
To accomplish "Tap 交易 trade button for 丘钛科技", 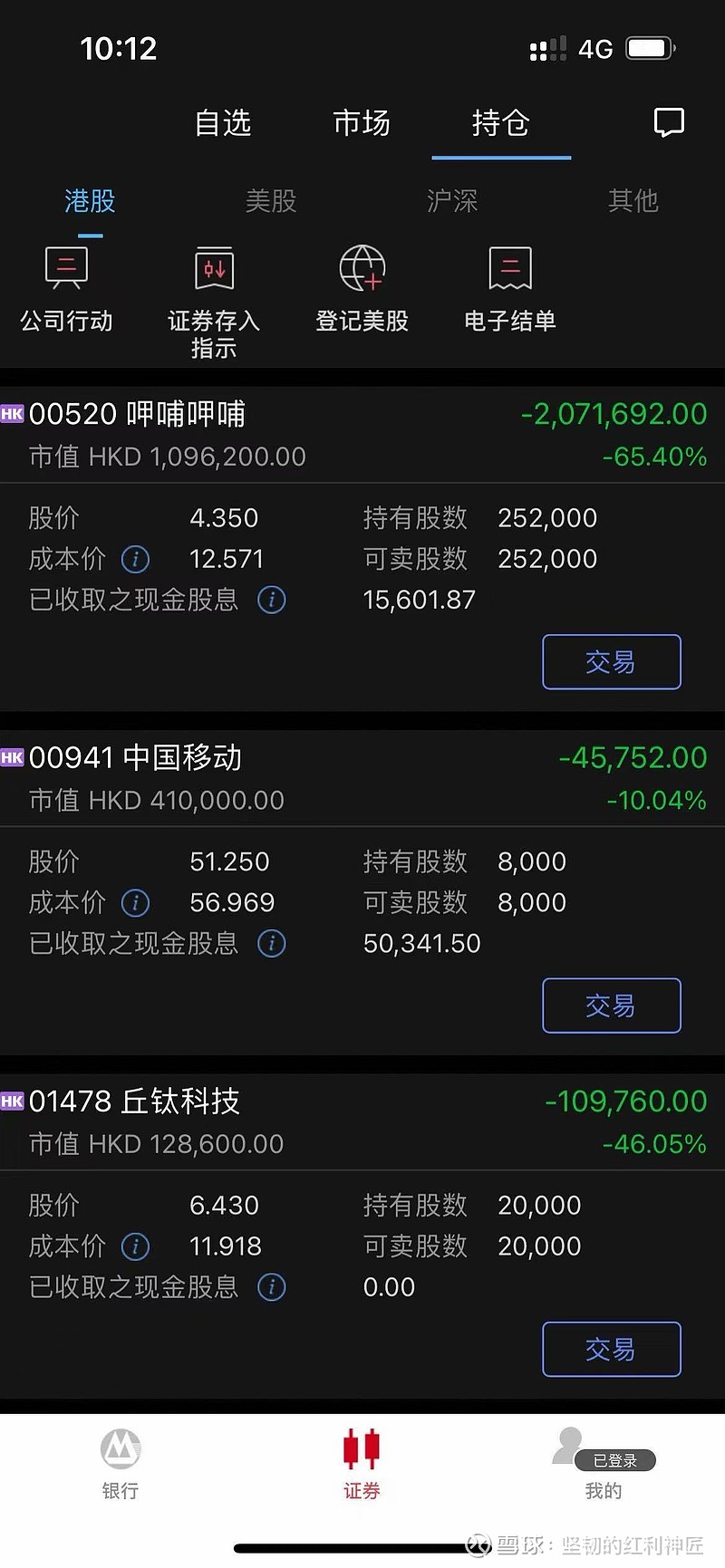I will 611,1350.
